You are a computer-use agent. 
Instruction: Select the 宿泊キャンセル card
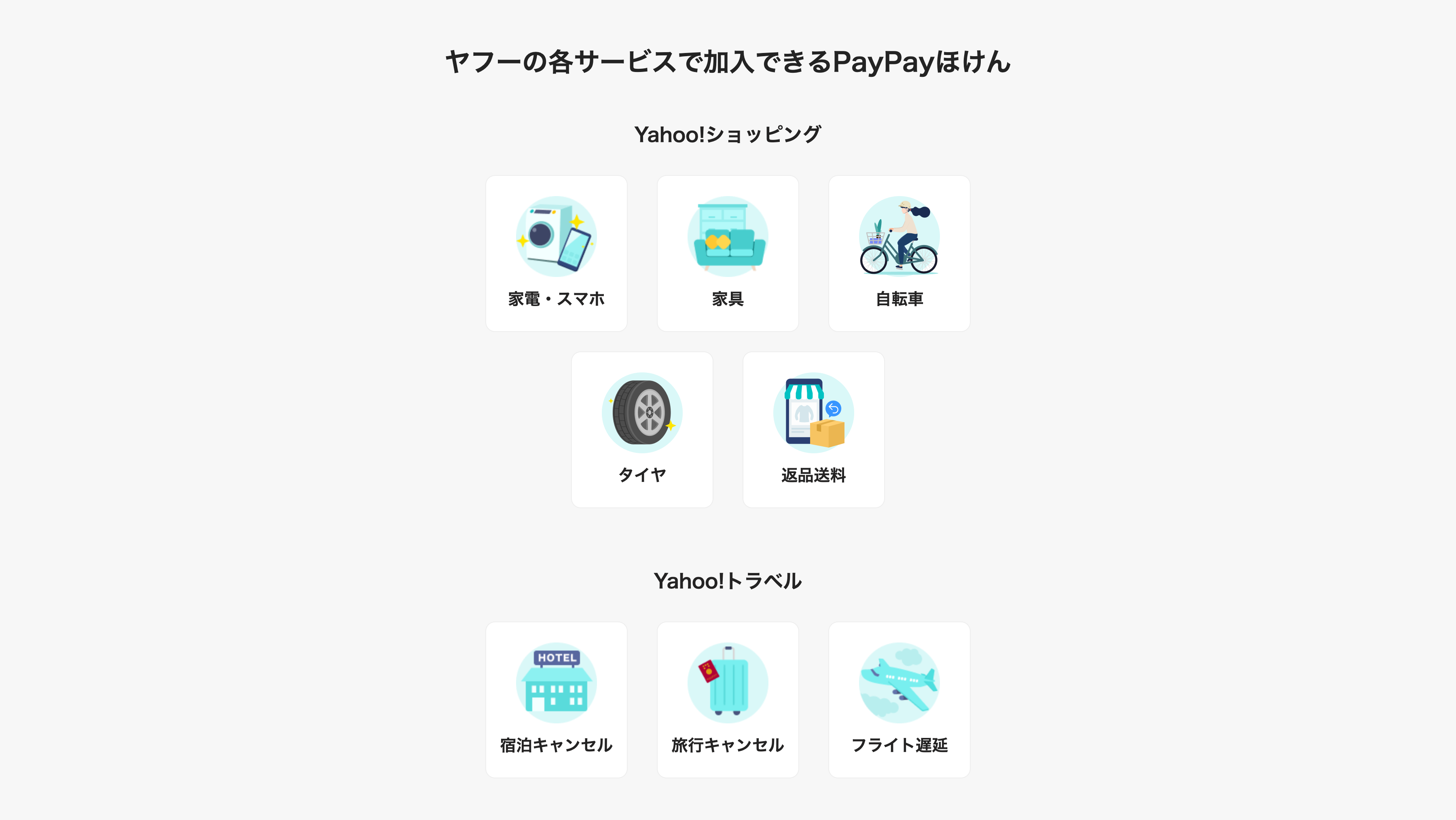[x=556, y=700]
